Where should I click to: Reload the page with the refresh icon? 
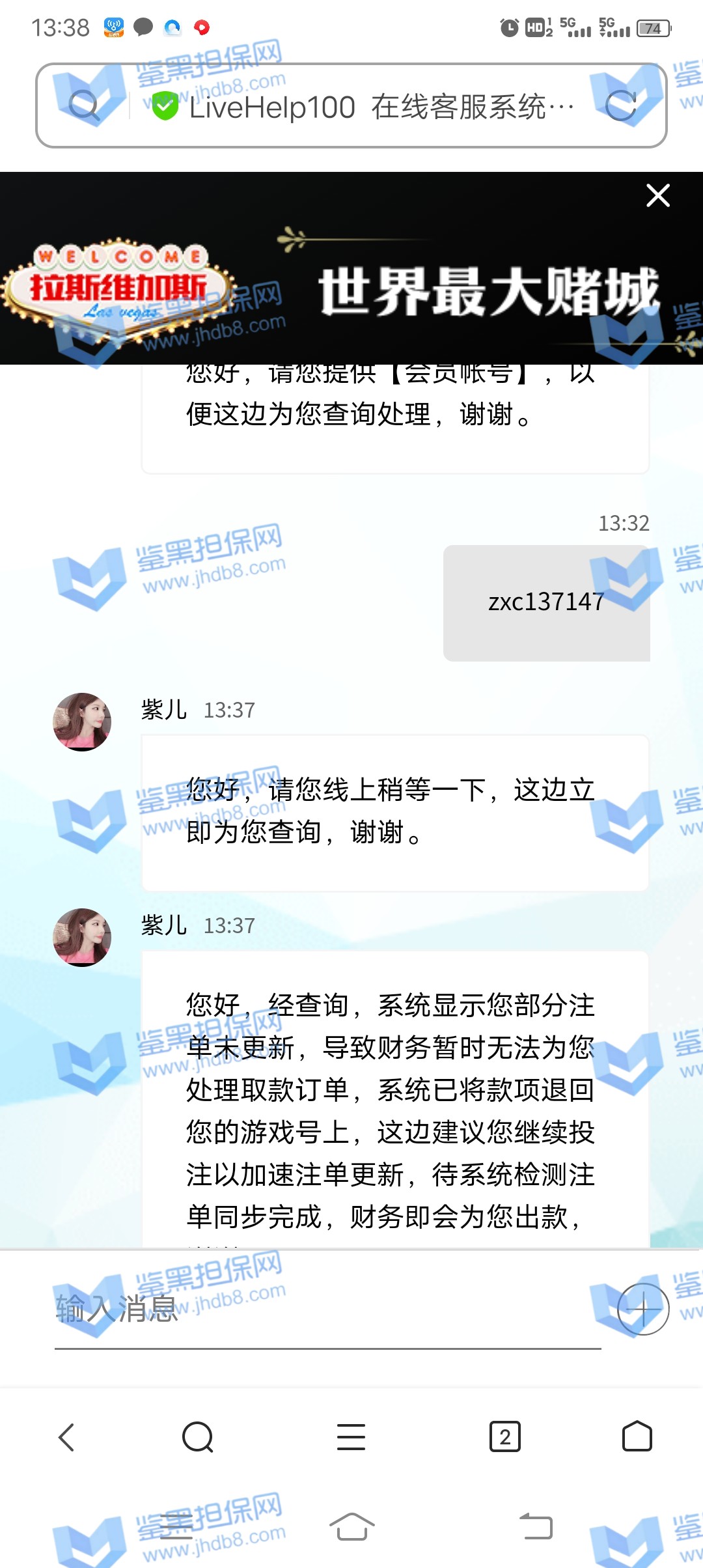click(x=620, y=106)
